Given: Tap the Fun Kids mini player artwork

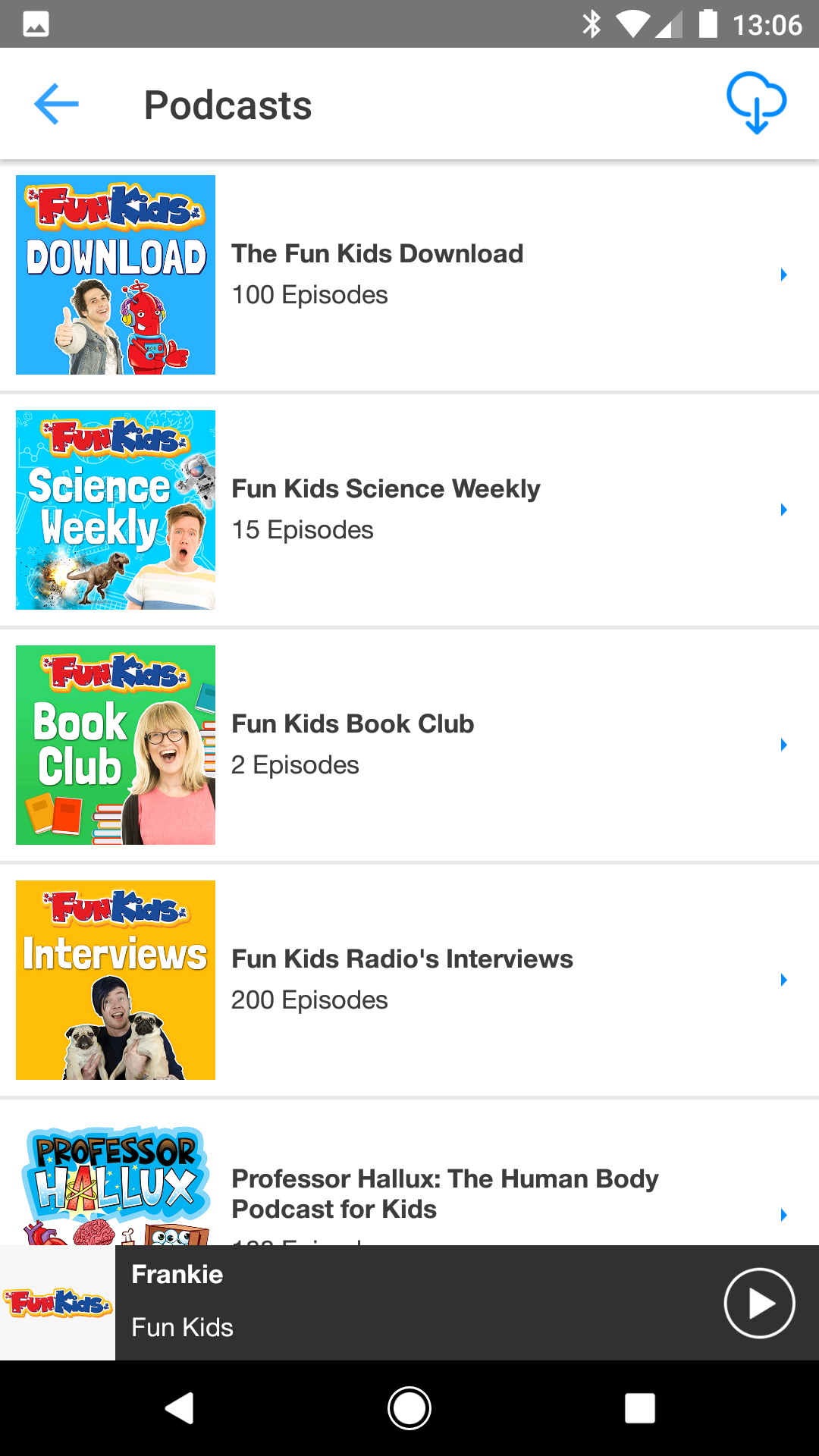Looking at the screenshot, I should click(58, 1302).
